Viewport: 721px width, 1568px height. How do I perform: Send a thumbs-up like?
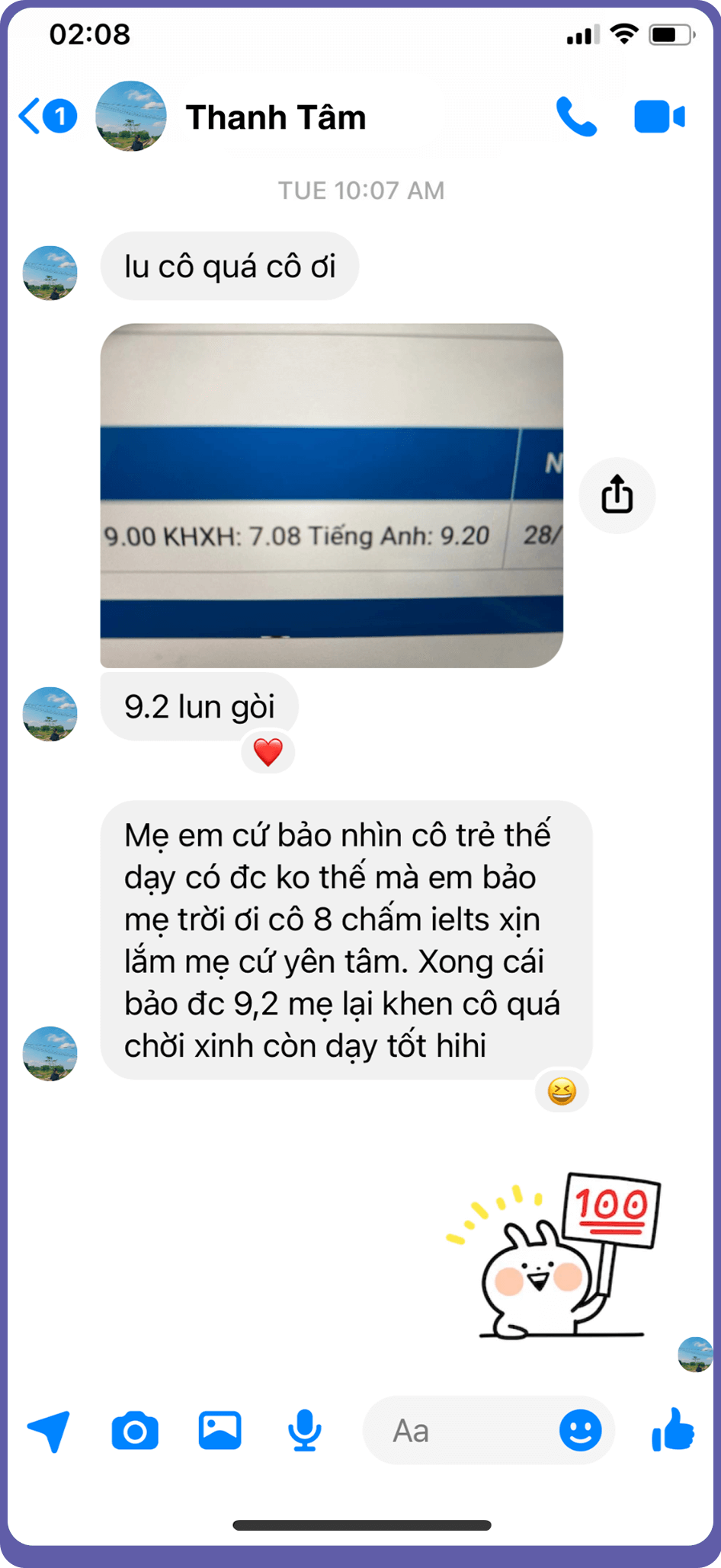point(673,1430)
